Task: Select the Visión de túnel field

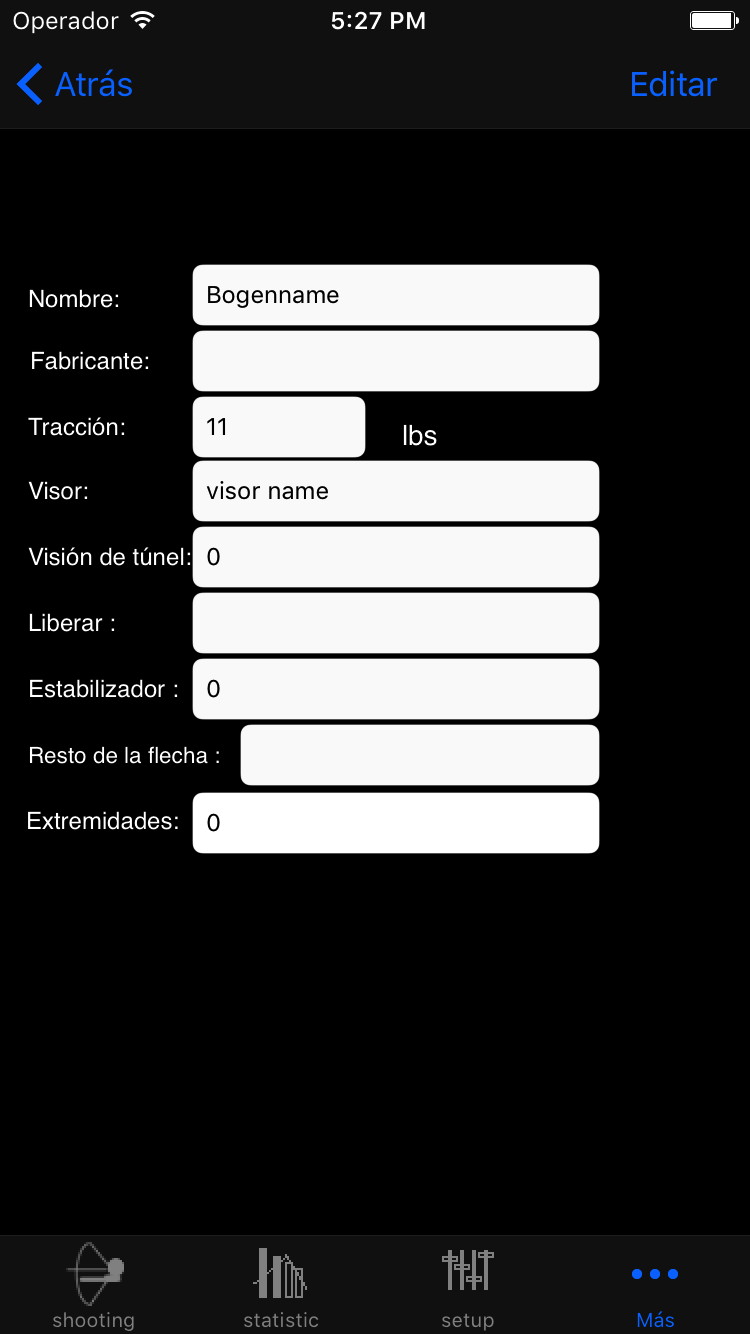Action: click(x=395, y=557)
